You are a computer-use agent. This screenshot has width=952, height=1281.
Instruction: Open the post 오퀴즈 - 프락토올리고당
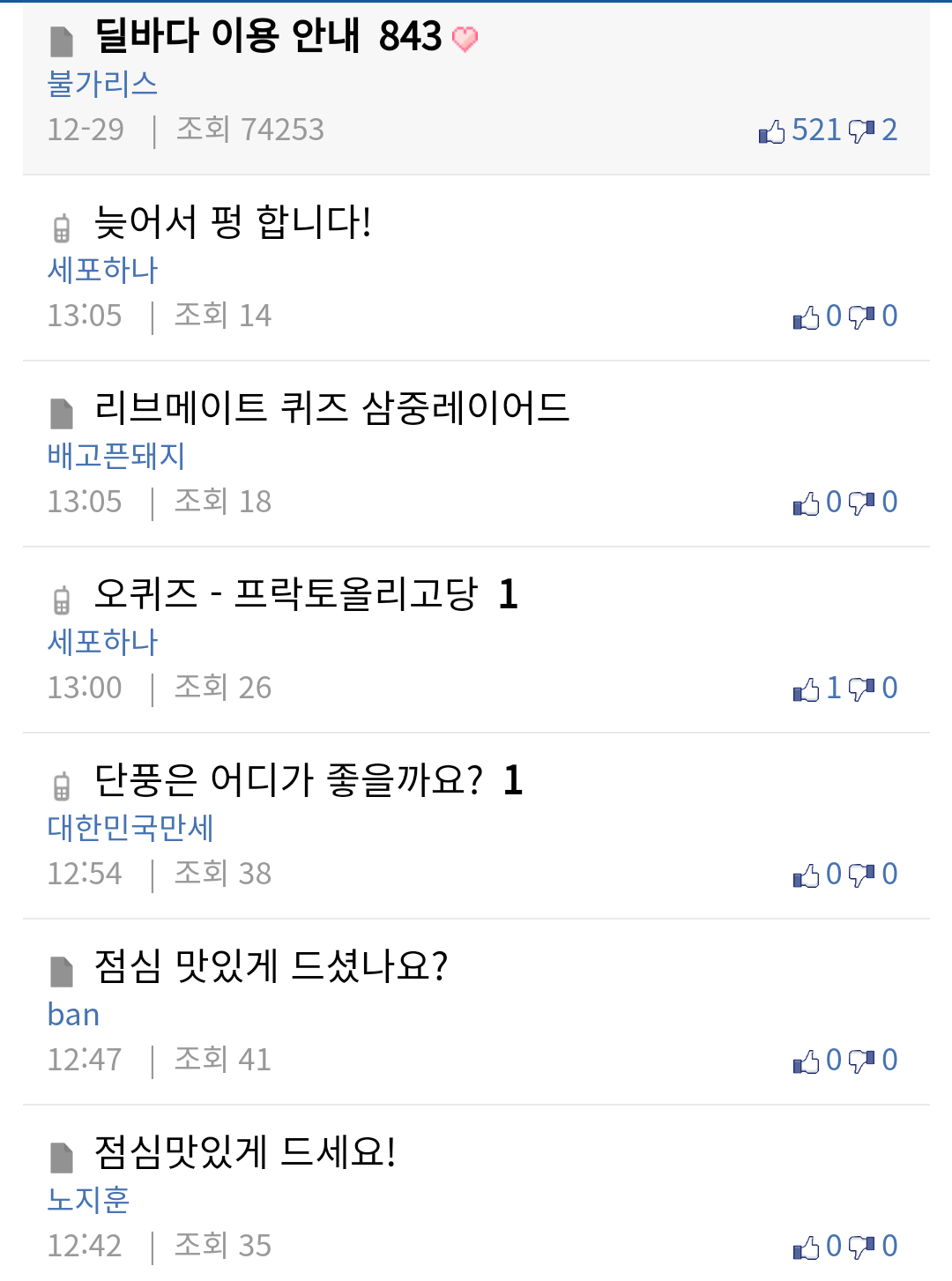(x=286, y=593)
